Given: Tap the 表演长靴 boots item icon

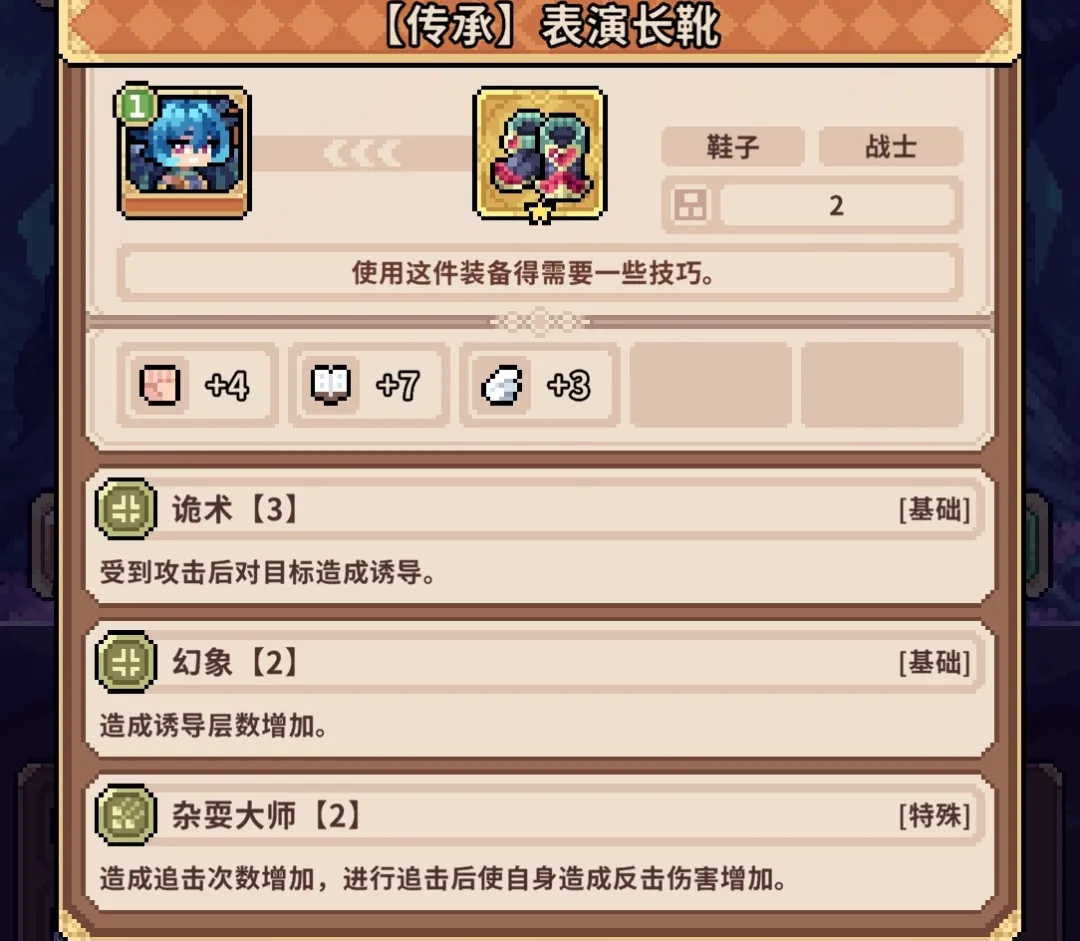Looking at the screenshot, I should pos(540,152).
